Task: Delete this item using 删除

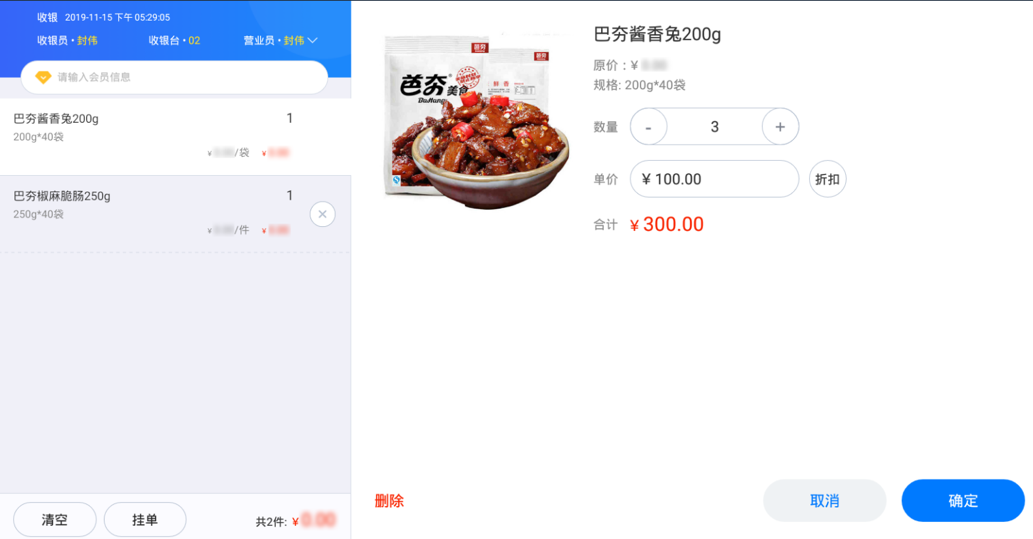Action: [x=389, y=501]
